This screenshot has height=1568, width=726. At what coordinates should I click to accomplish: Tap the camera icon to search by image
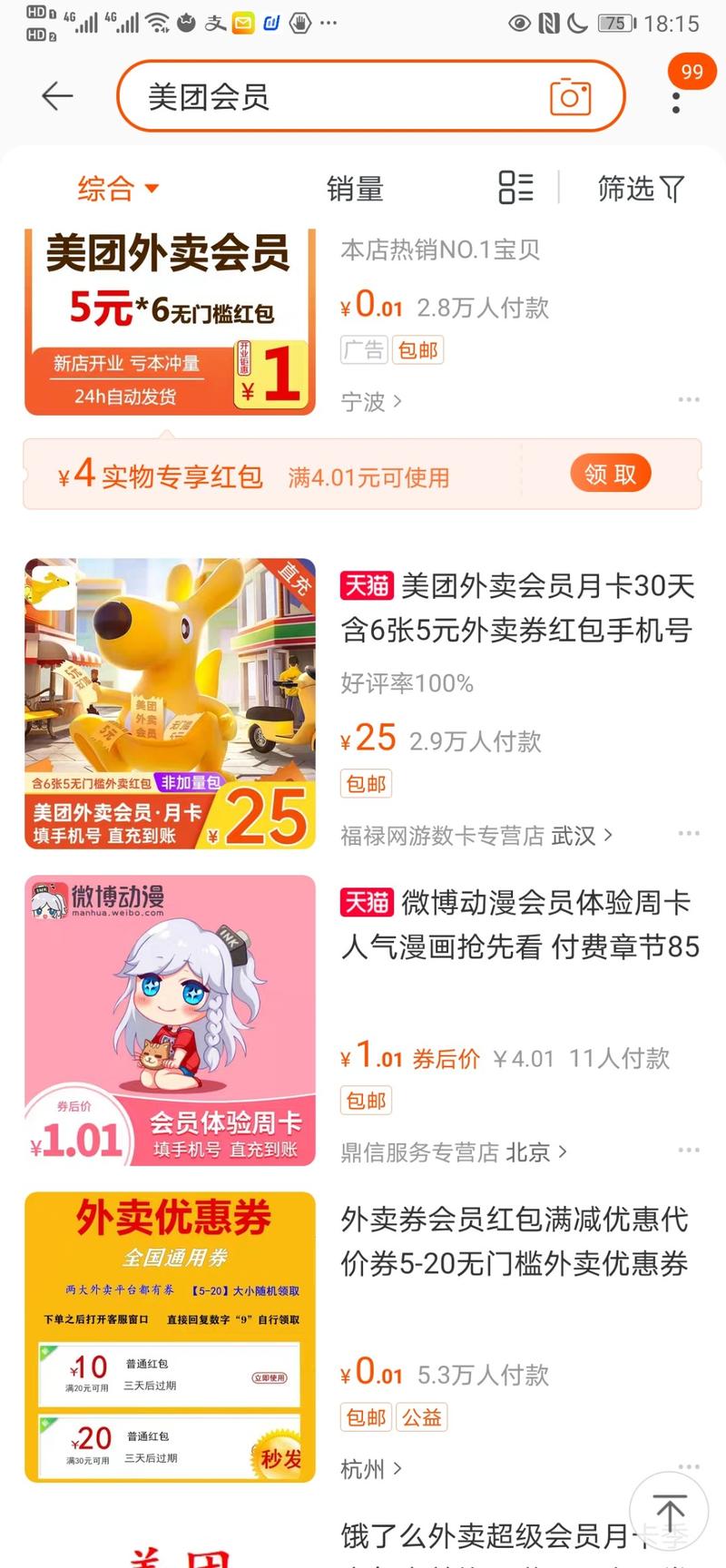[574, 95]
